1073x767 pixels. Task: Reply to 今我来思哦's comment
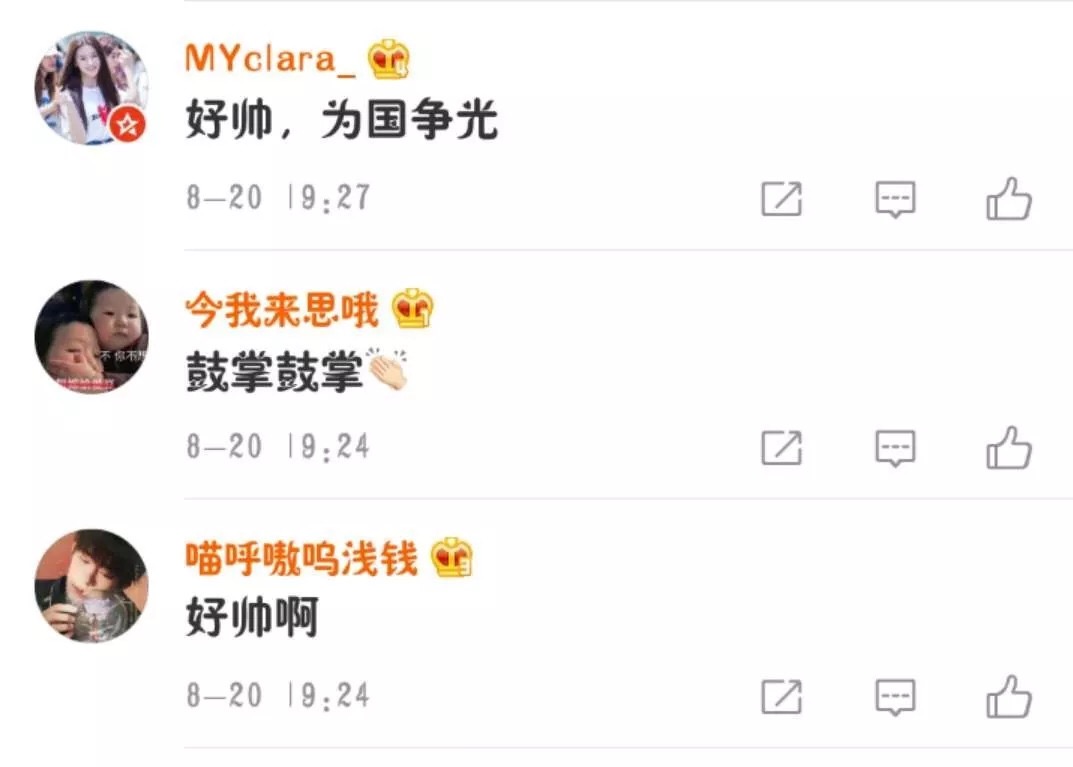pyautogui.click(x=895, y=447)
